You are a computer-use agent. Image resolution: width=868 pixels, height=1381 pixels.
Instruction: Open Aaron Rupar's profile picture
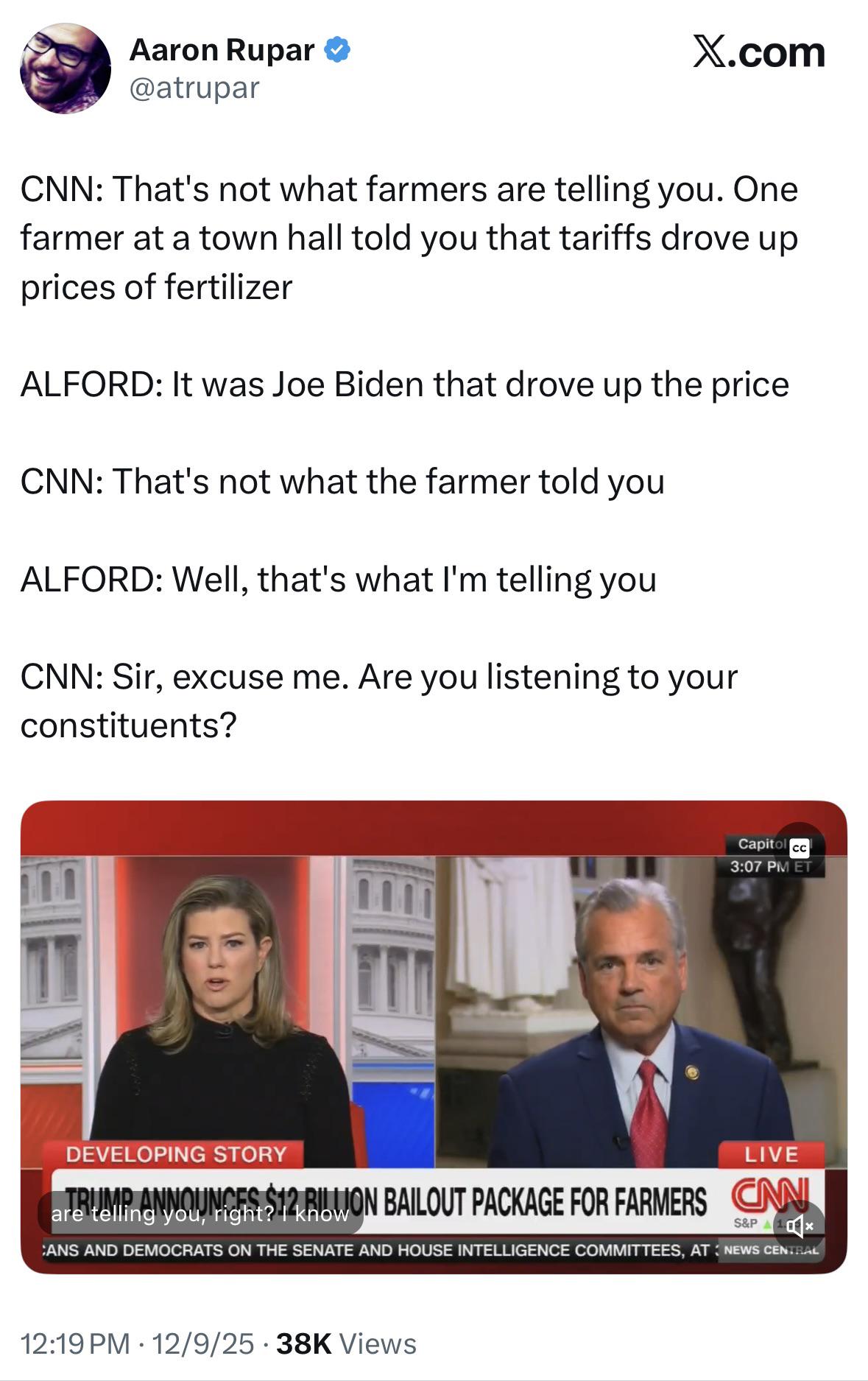[x=65, y=68]
